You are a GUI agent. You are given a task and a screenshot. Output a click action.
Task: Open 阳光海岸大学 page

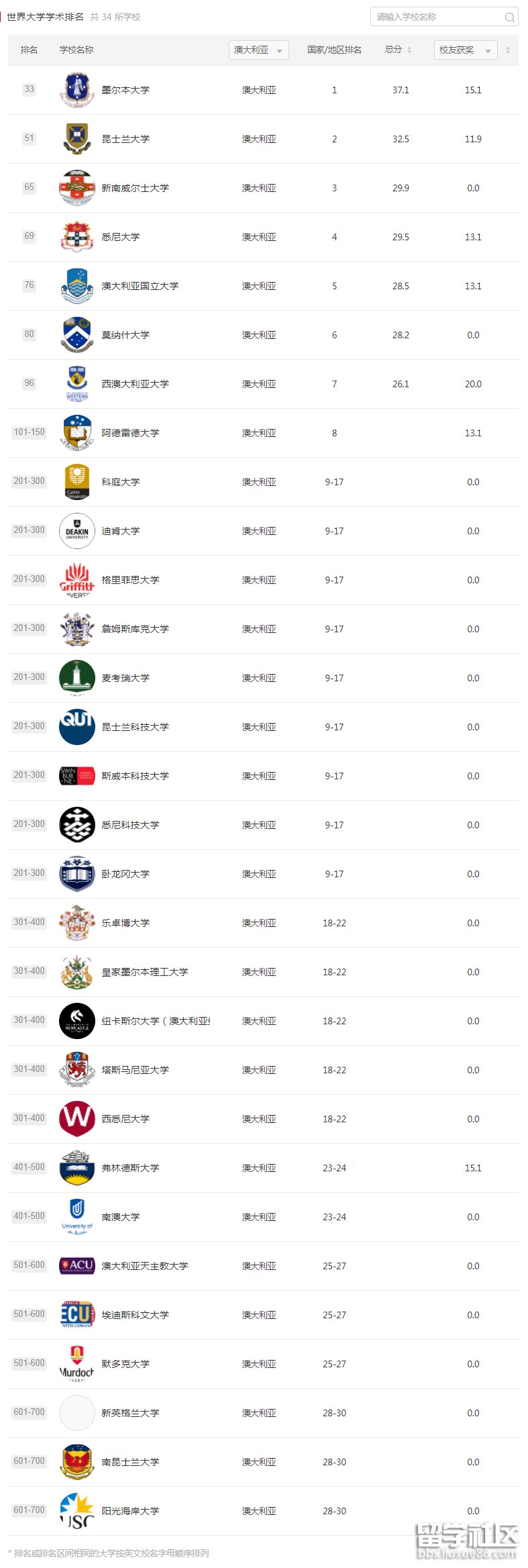coord(130,1511)
